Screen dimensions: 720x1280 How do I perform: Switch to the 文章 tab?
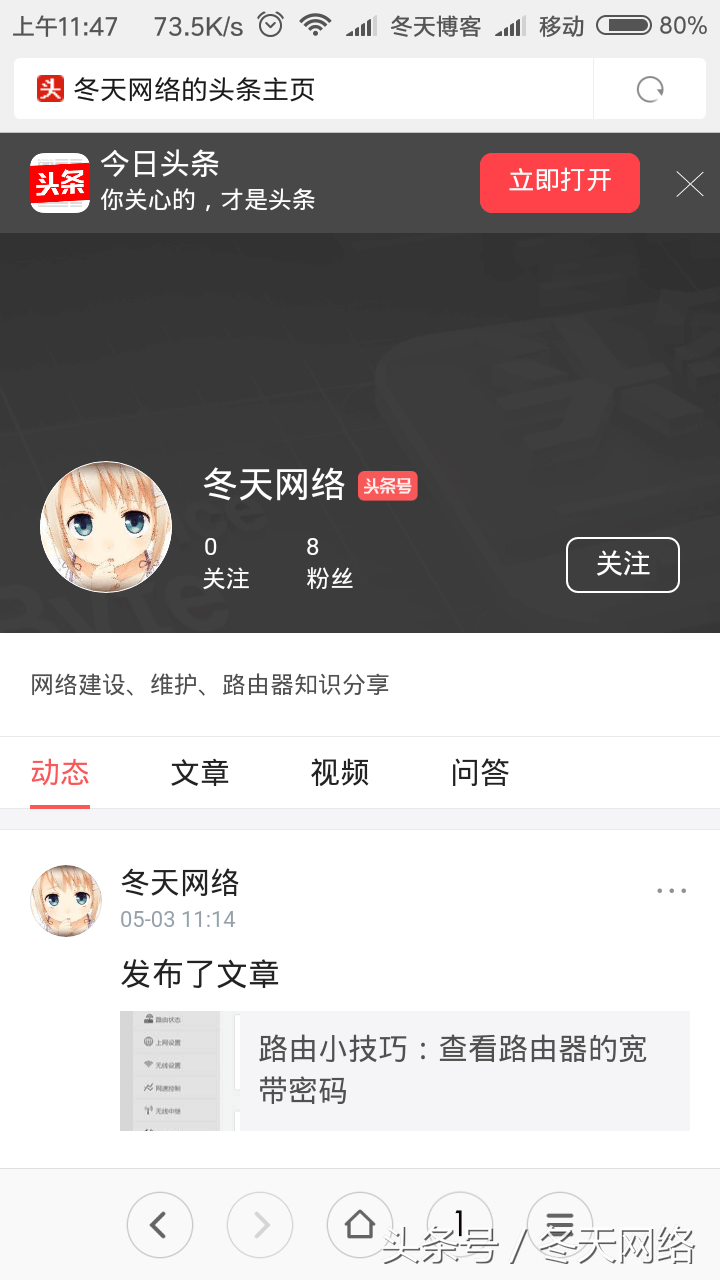[200, 772]
